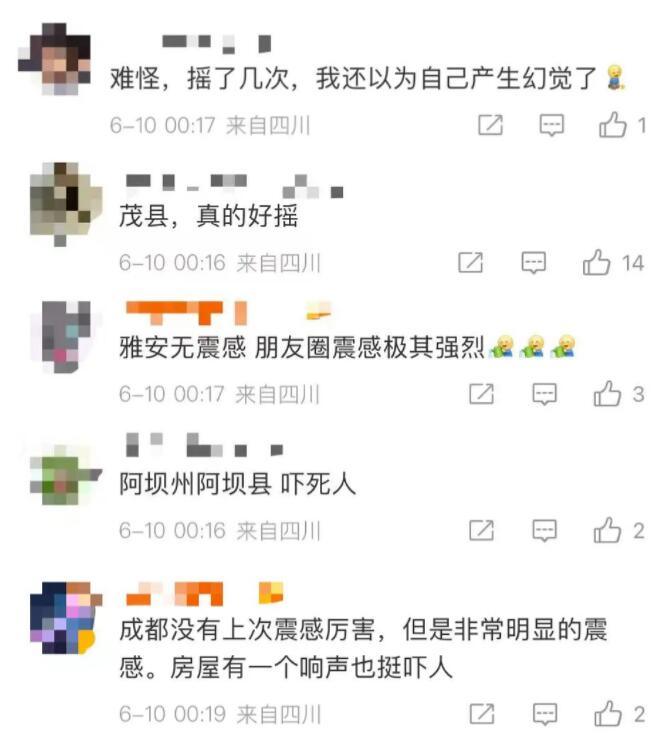This screenshot has width=660, height=746.
Task: Like the 阿坝州阿坝县 吓死人 comment
Action: pyautogui.click(x=607, y=530)
